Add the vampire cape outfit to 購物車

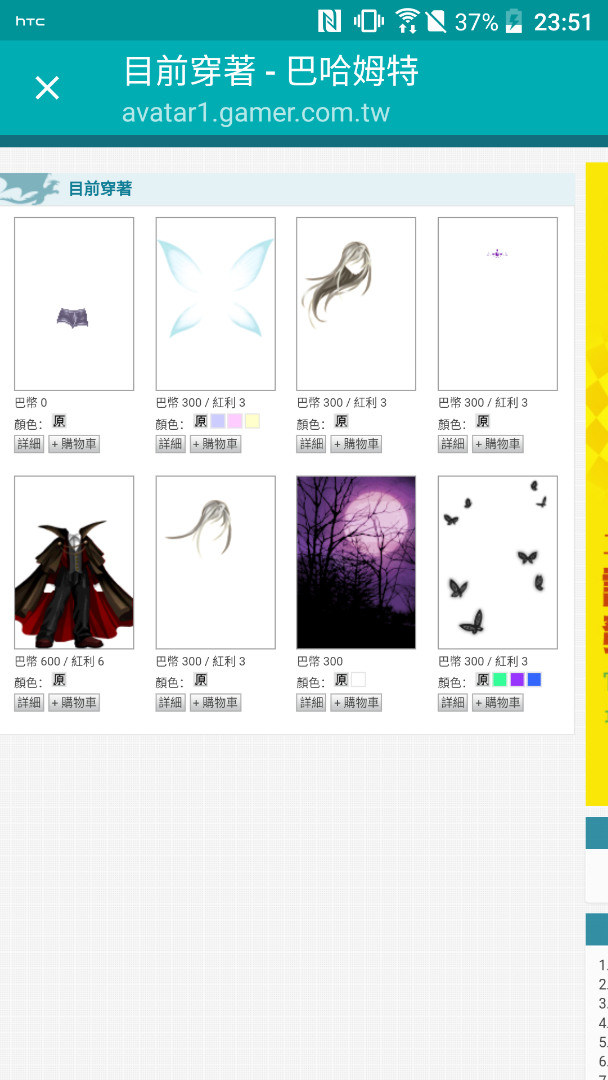tap(74, 703)
